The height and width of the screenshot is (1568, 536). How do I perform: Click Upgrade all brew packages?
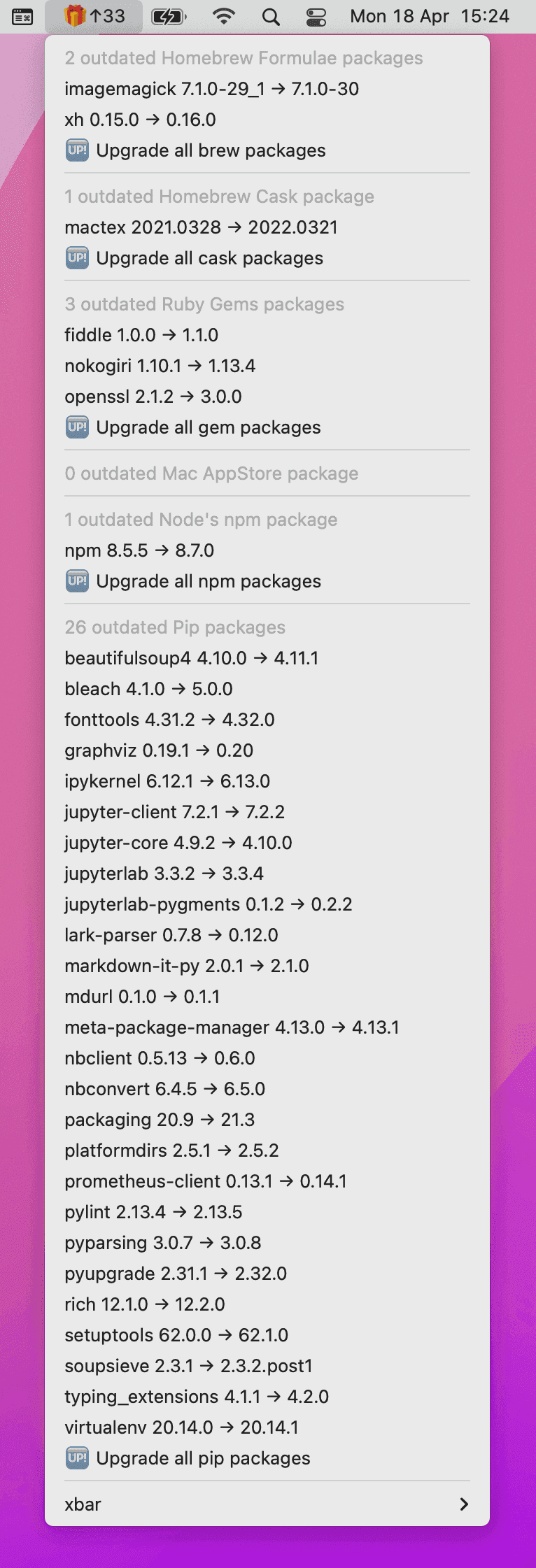(210, 150)
